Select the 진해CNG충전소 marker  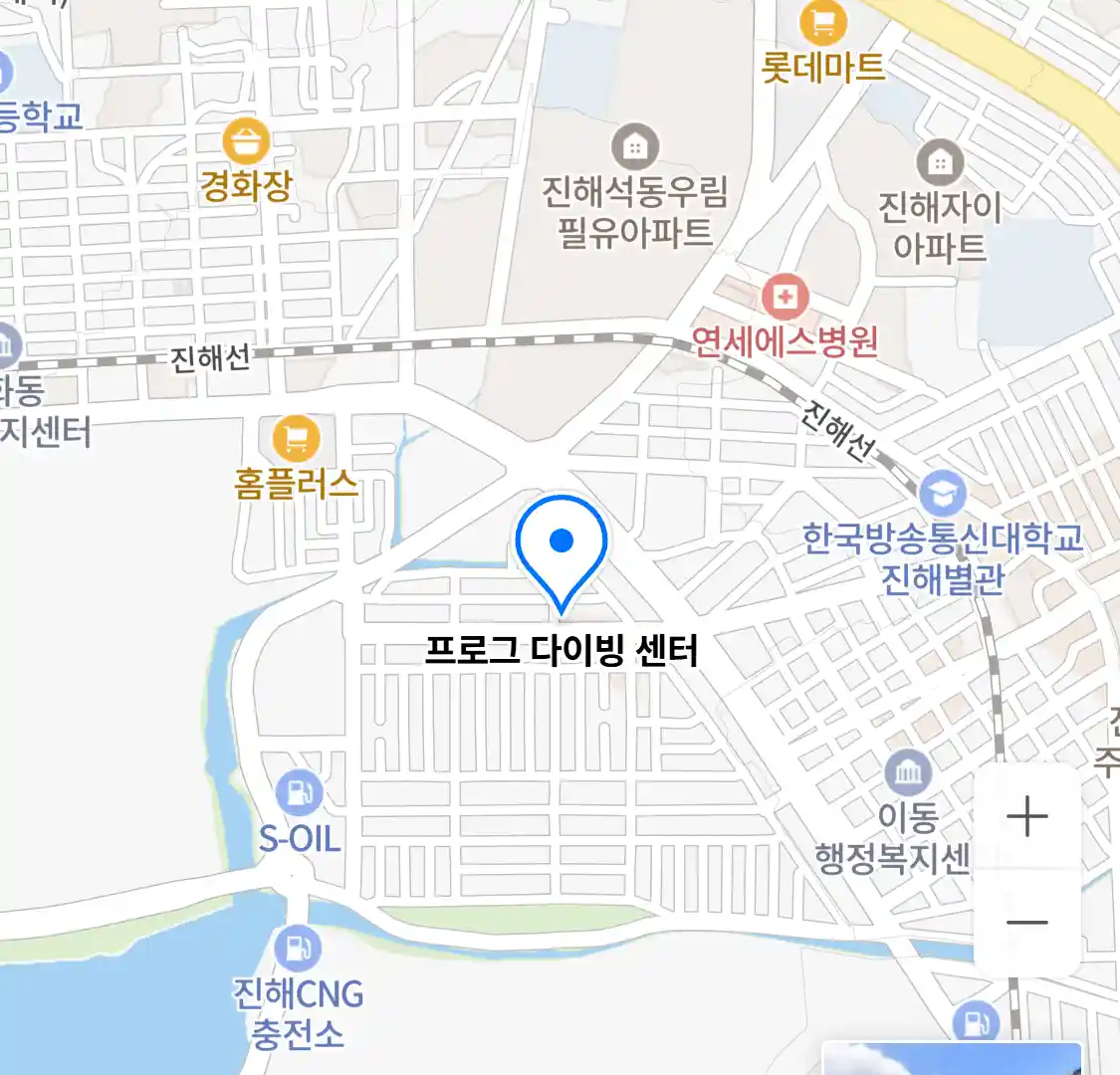[298, 948]
